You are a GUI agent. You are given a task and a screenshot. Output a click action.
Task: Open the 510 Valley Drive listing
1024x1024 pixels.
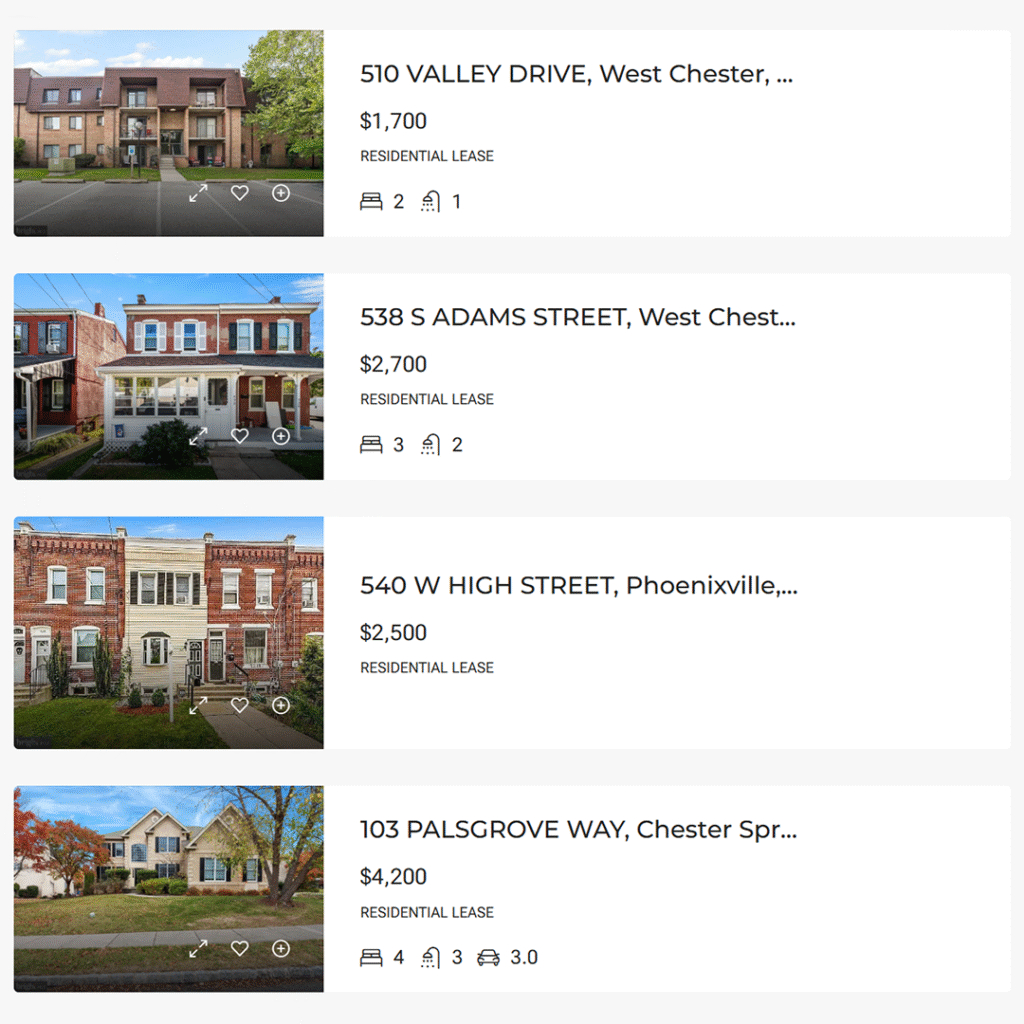(576, 74)
